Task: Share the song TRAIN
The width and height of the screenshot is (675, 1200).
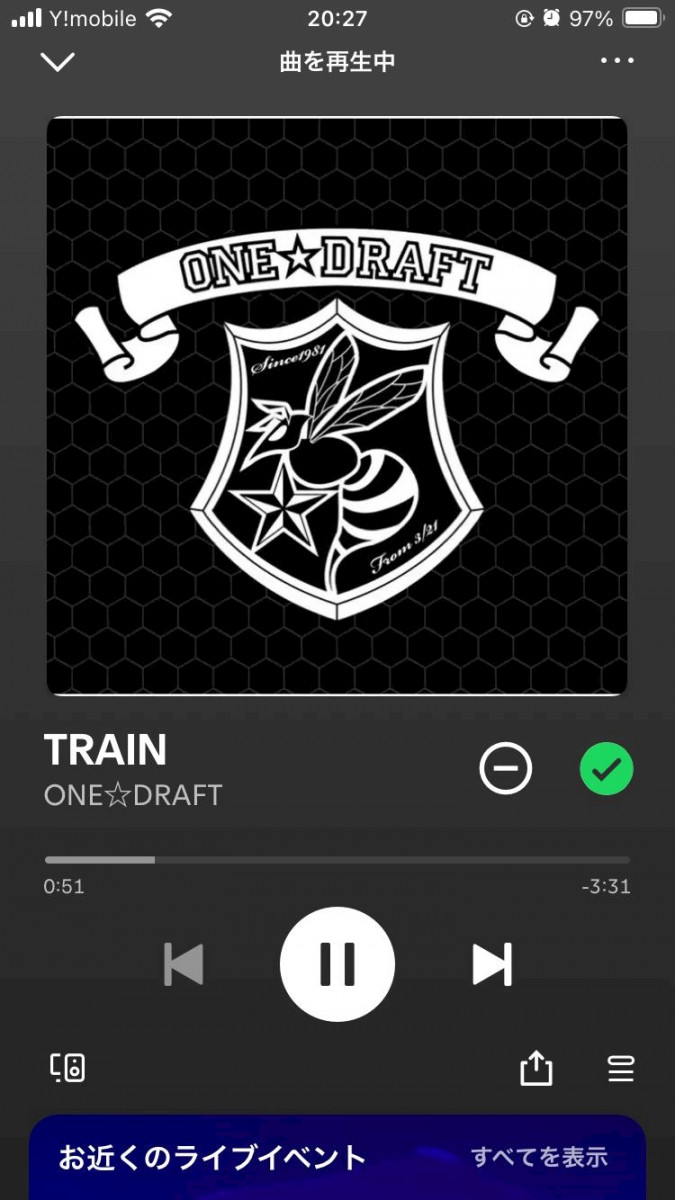Action: click(x=536, y=1068)
